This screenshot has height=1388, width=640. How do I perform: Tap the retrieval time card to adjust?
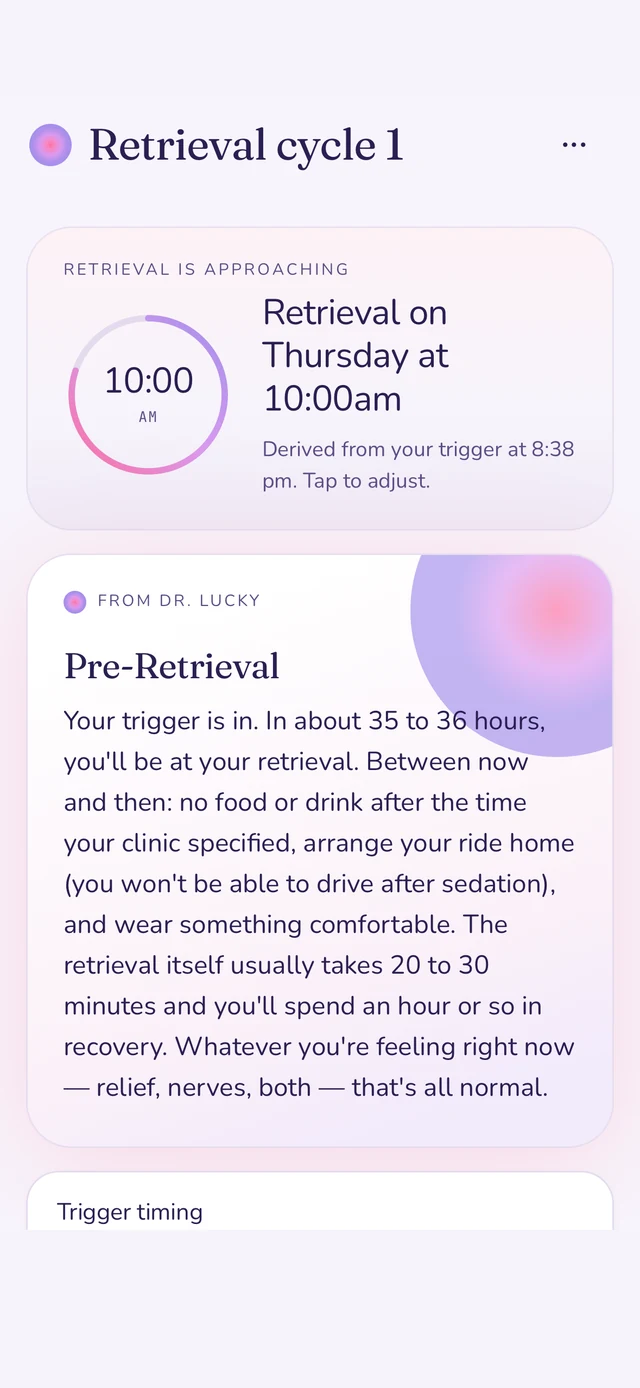[320, 378]
